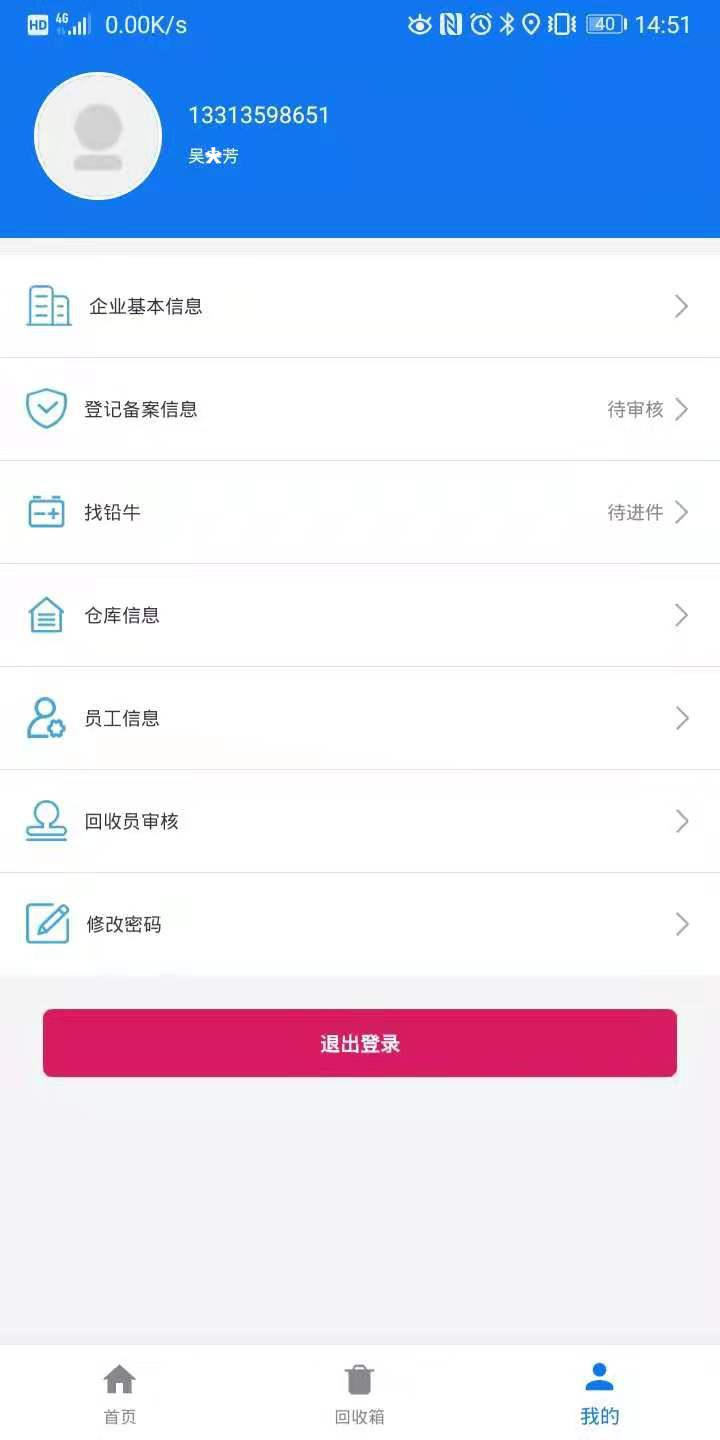This screenshot has width=720, height=1440.
Task: Open 回收员审核 row
Action: [360, 821]
